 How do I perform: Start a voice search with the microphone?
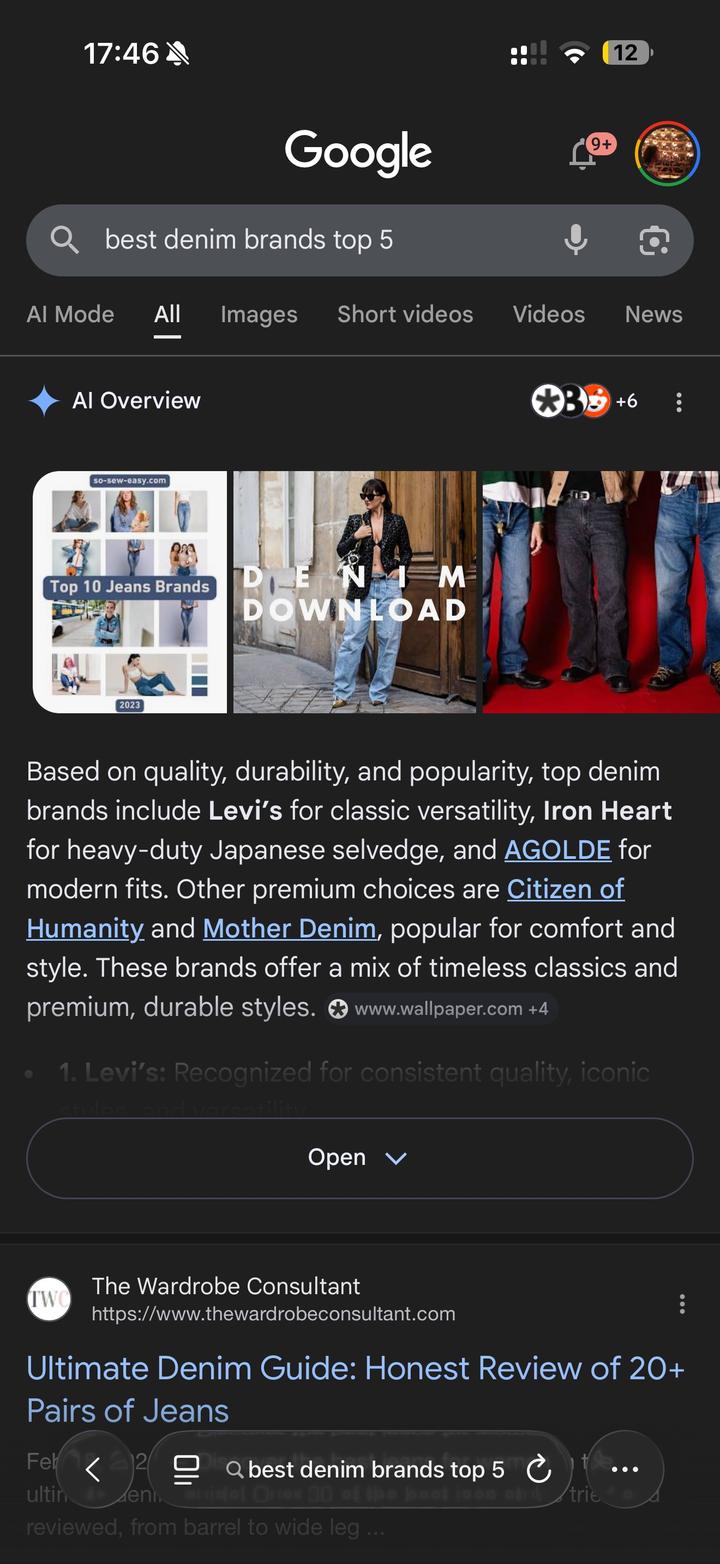575,240
